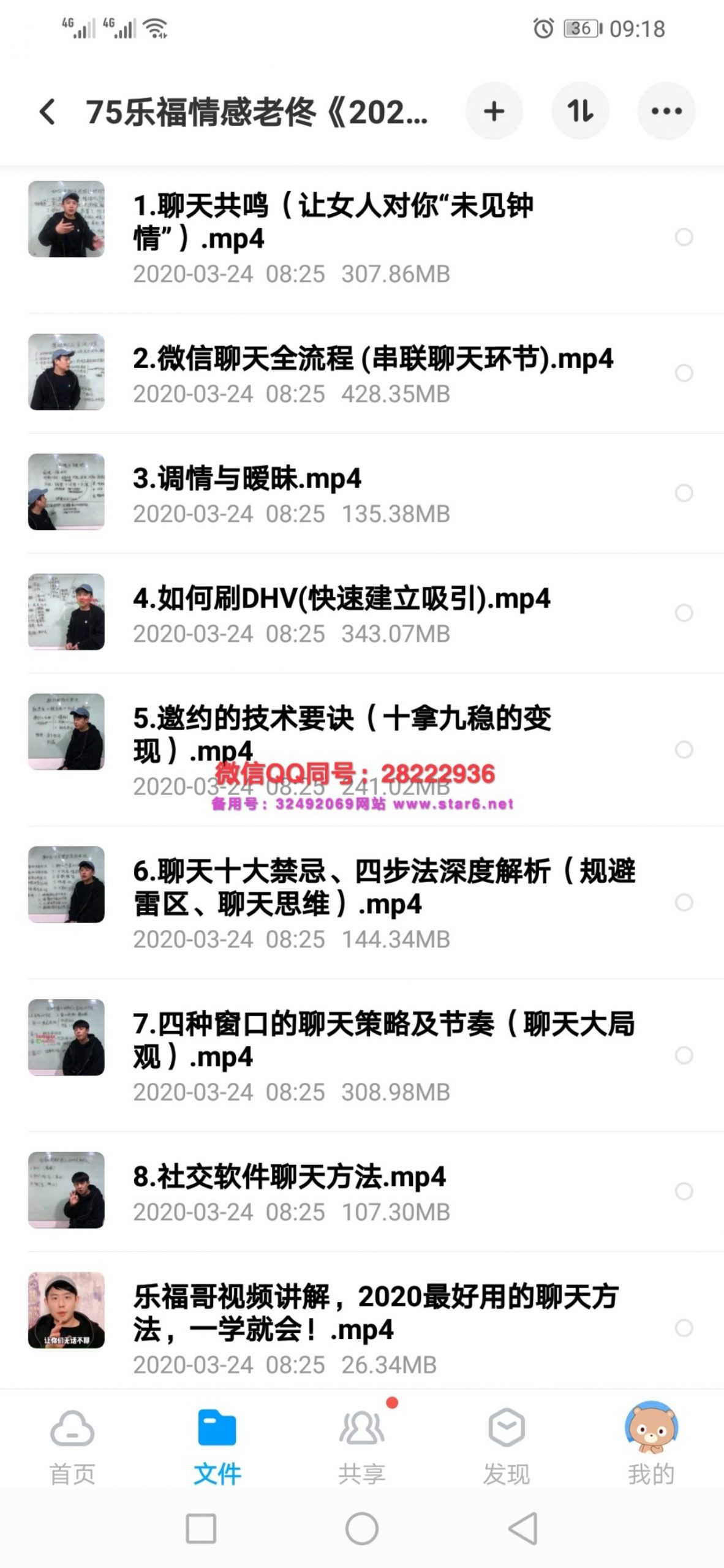
Task: Select the checkbox for 8.社交软件聊天方法
Action: (x=684, y=1191)
